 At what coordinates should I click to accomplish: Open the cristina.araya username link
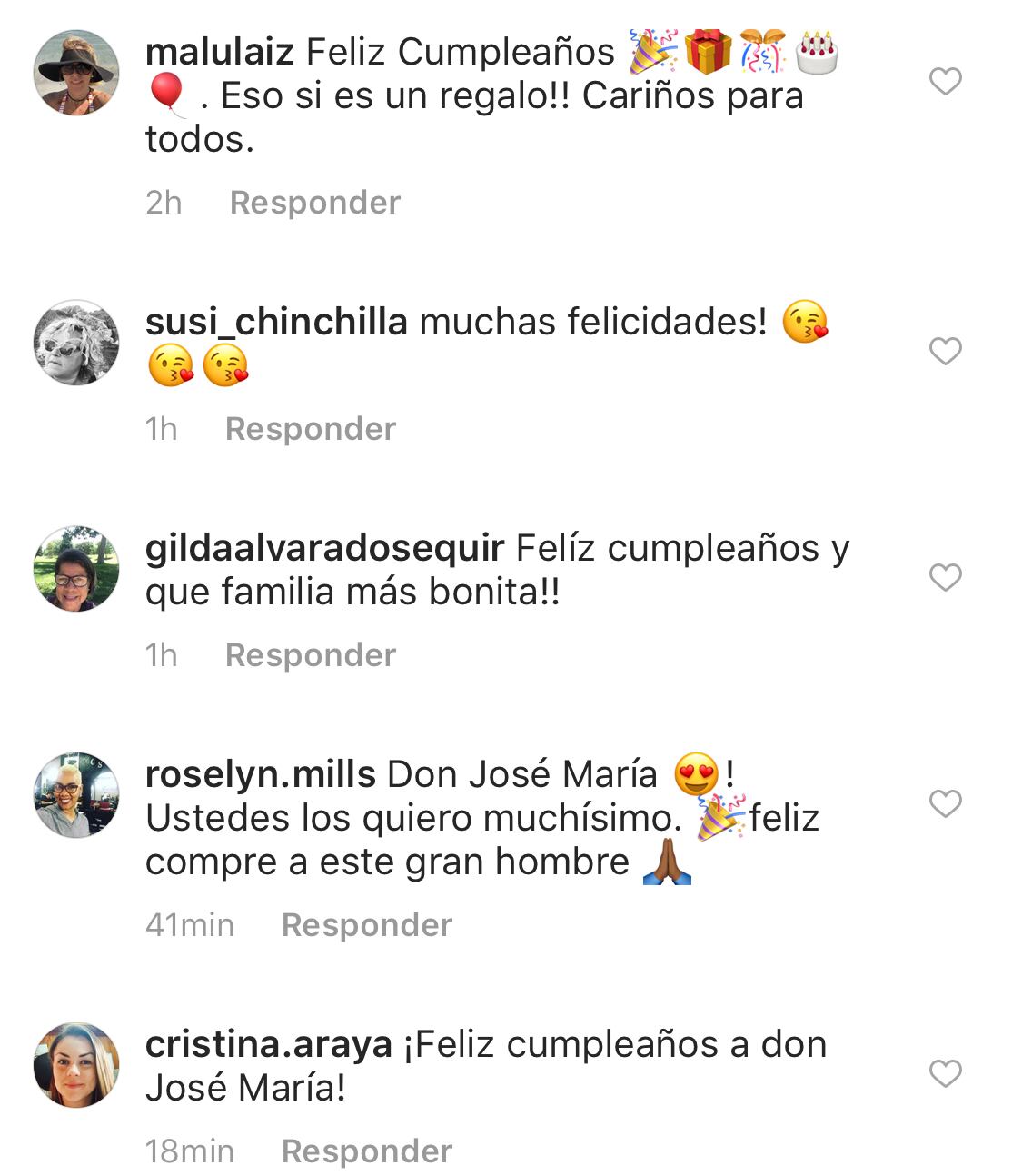268,1045
